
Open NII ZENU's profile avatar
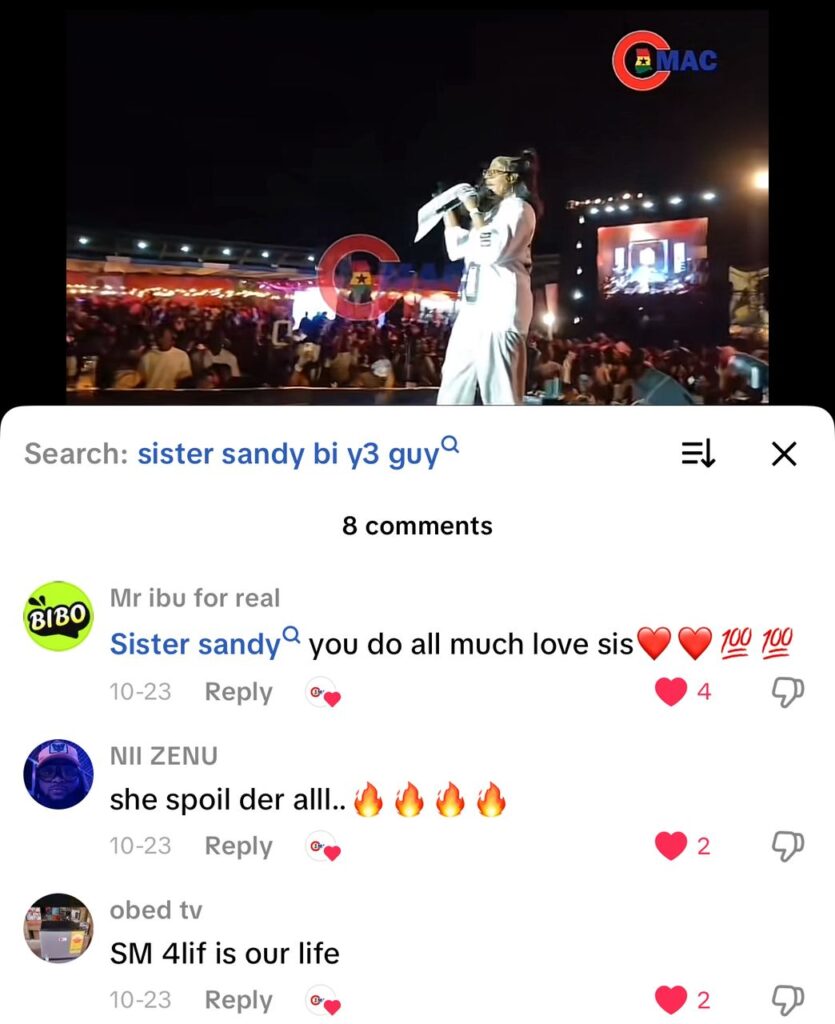point(58,774)
